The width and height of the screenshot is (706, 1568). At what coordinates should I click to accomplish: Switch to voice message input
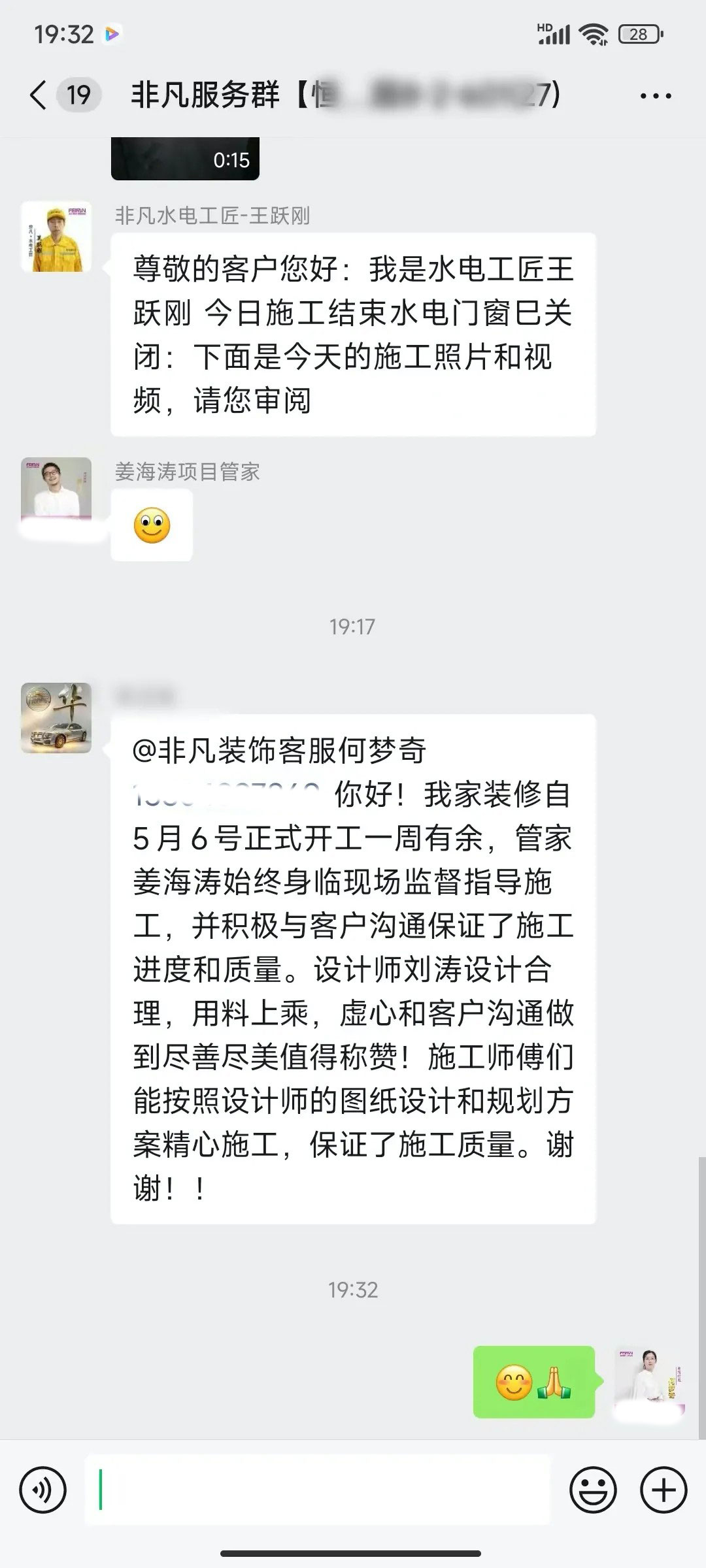click(43, 1491)
